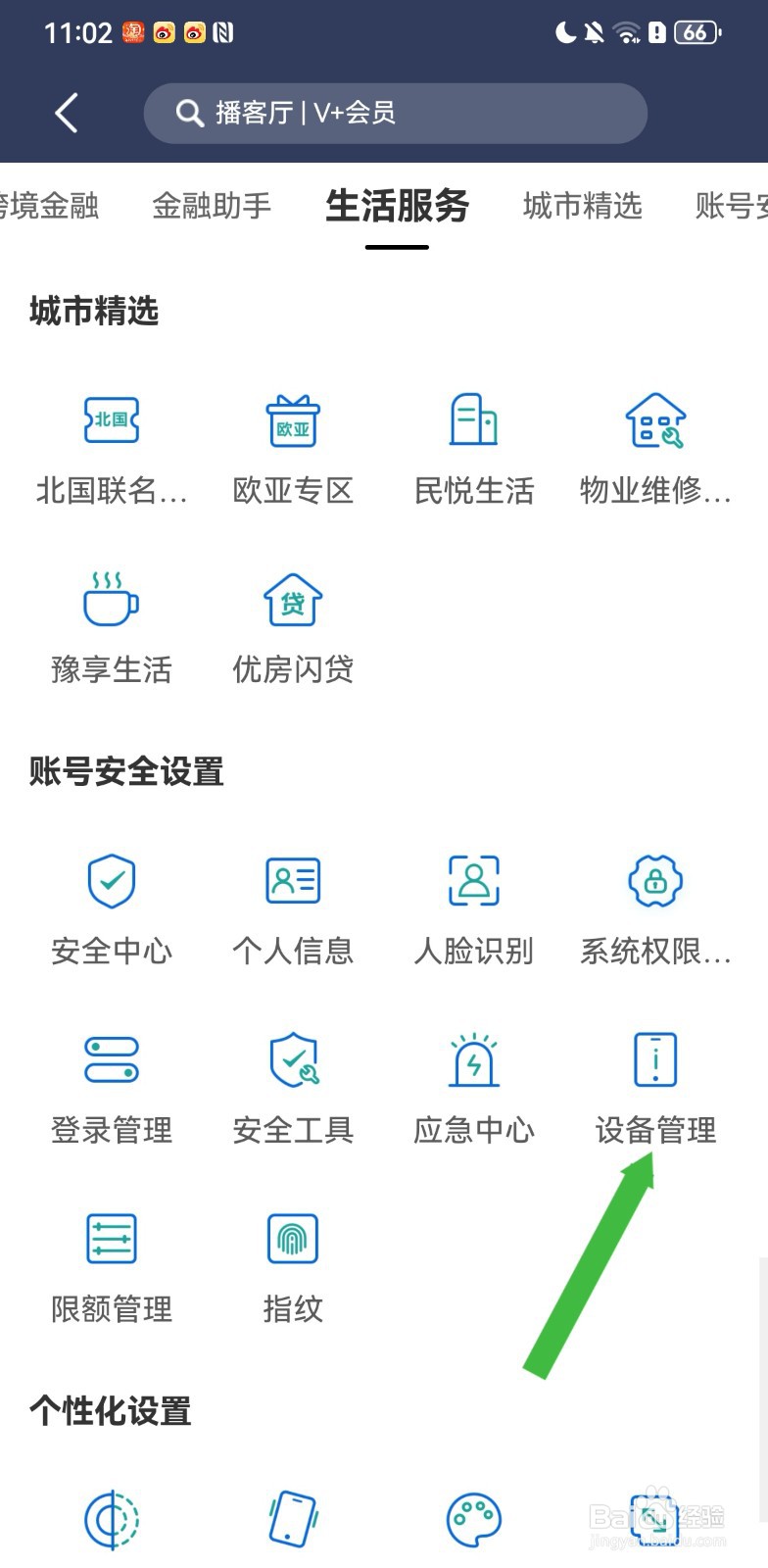The width and height of the screenshot is (768, 1568).
Task: Switch to the 金融助手 tab
Action: tap(212, 206)
